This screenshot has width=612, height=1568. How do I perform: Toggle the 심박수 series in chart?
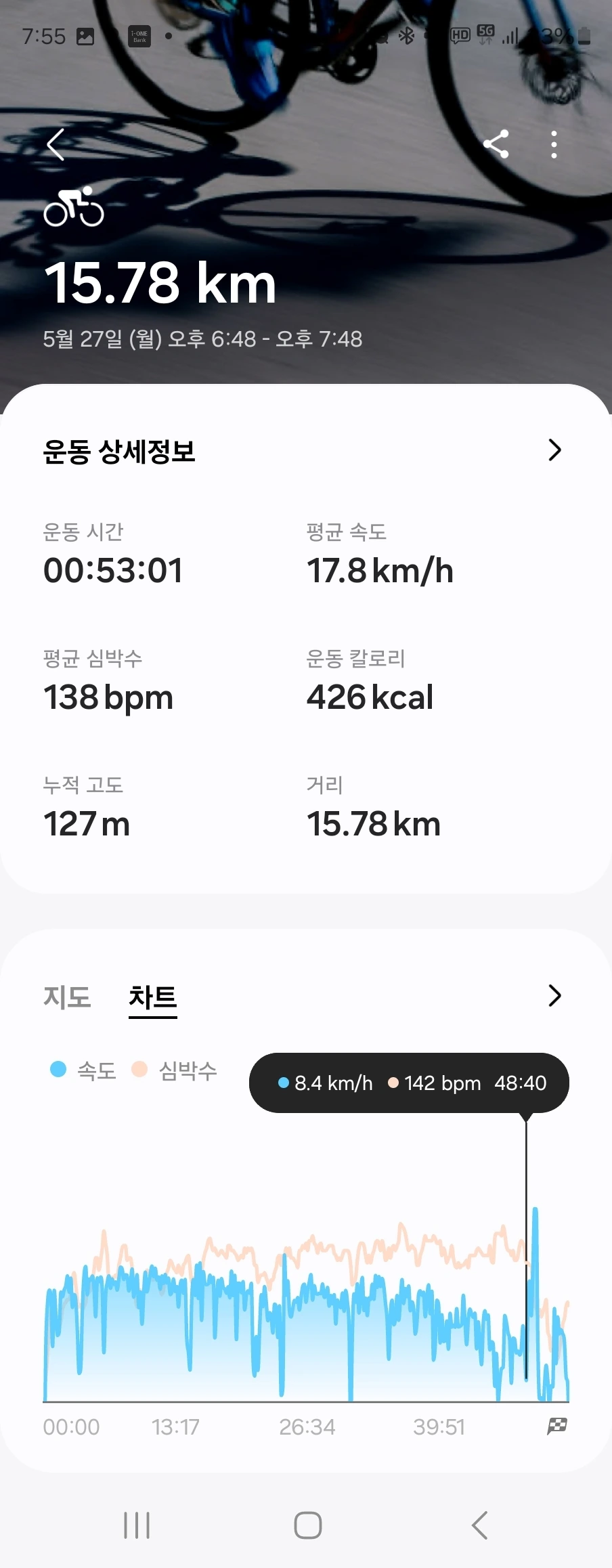pyautogui.click(x=175, y=1070)
